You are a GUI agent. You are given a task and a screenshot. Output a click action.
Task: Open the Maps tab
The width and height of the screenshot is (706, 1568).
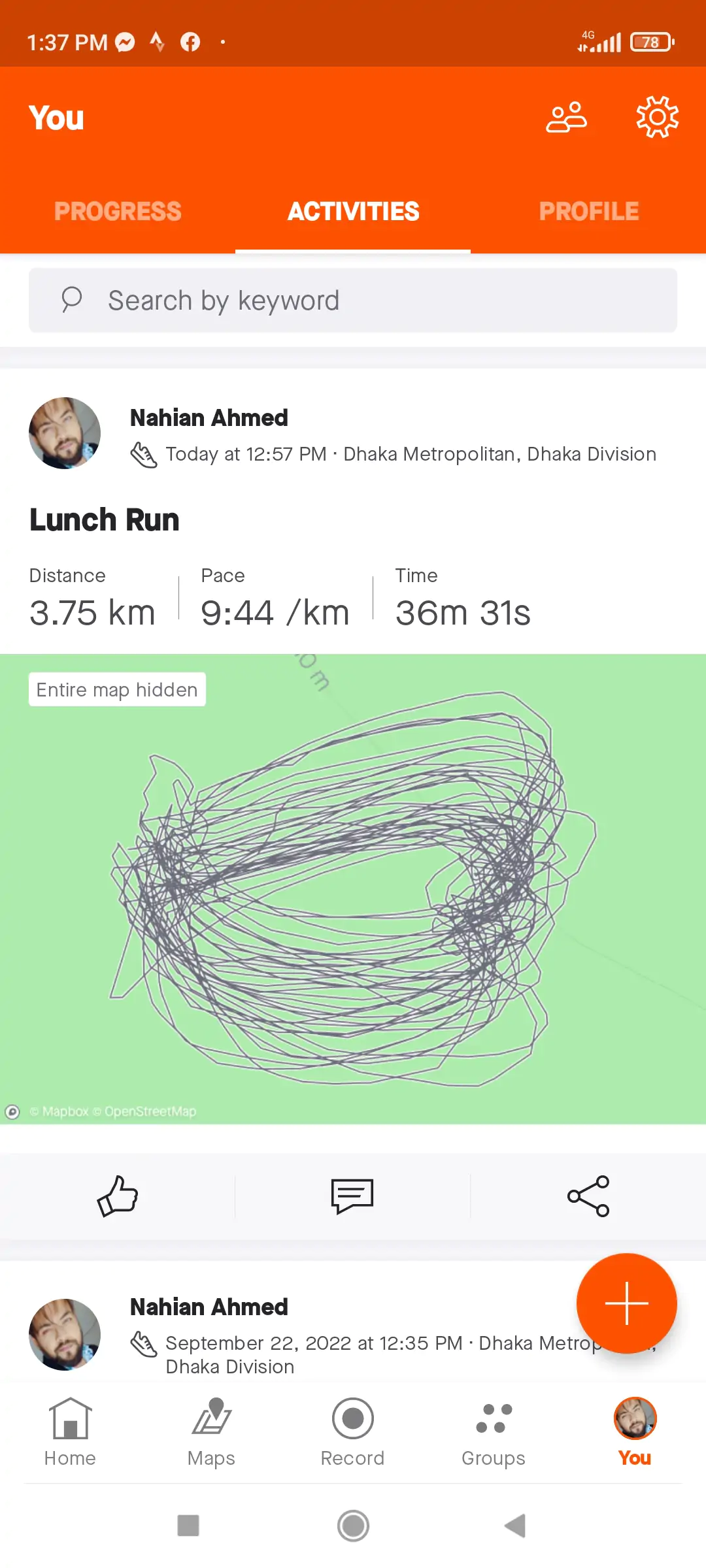[x=211, y=1432]
